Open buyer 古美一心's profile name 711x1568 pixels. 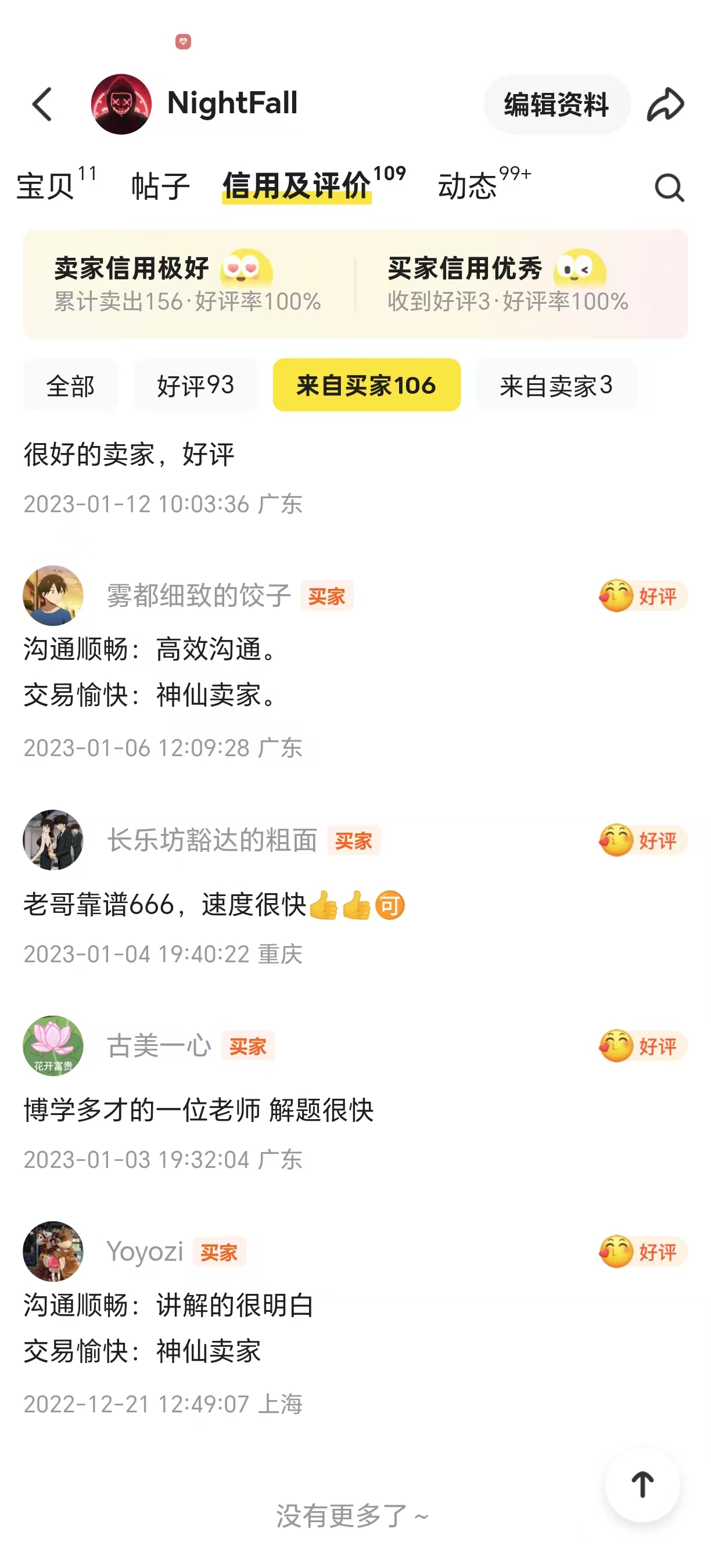coord(157,1045)
